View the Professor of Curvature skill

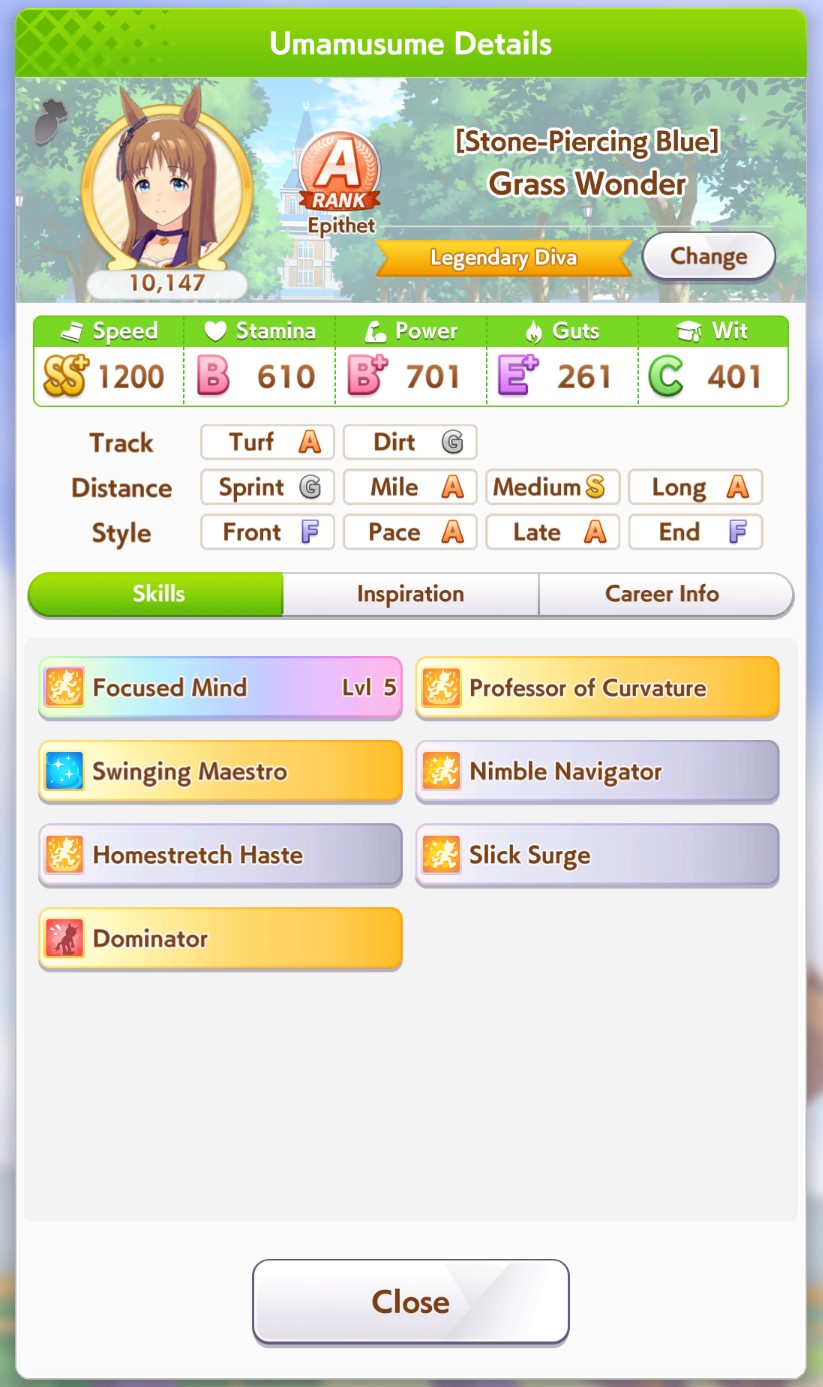click(597, 688)
